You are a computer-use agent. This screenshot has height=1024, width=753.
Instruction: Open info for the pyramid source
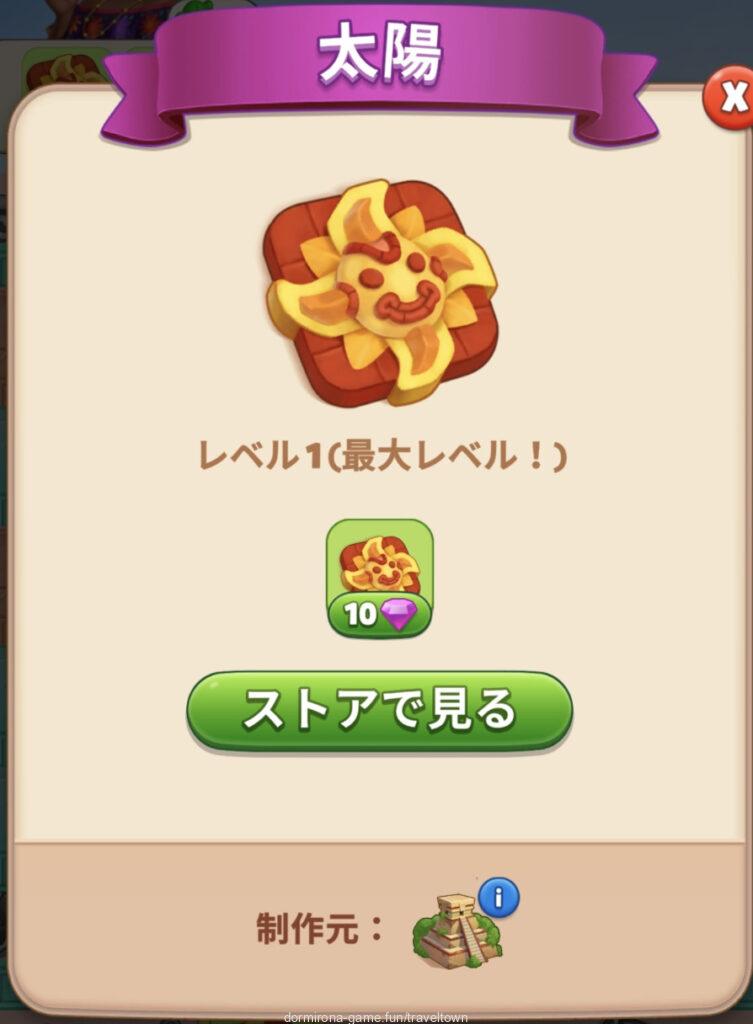(x=498, y=899)
